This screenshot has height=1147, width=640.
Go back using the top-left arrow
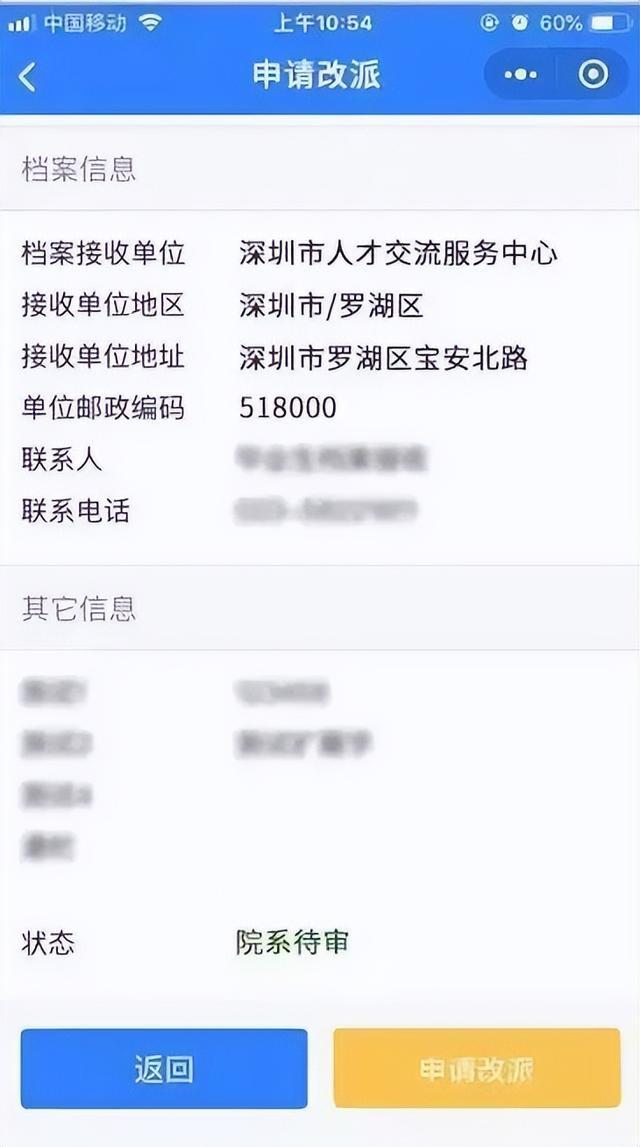27,76
